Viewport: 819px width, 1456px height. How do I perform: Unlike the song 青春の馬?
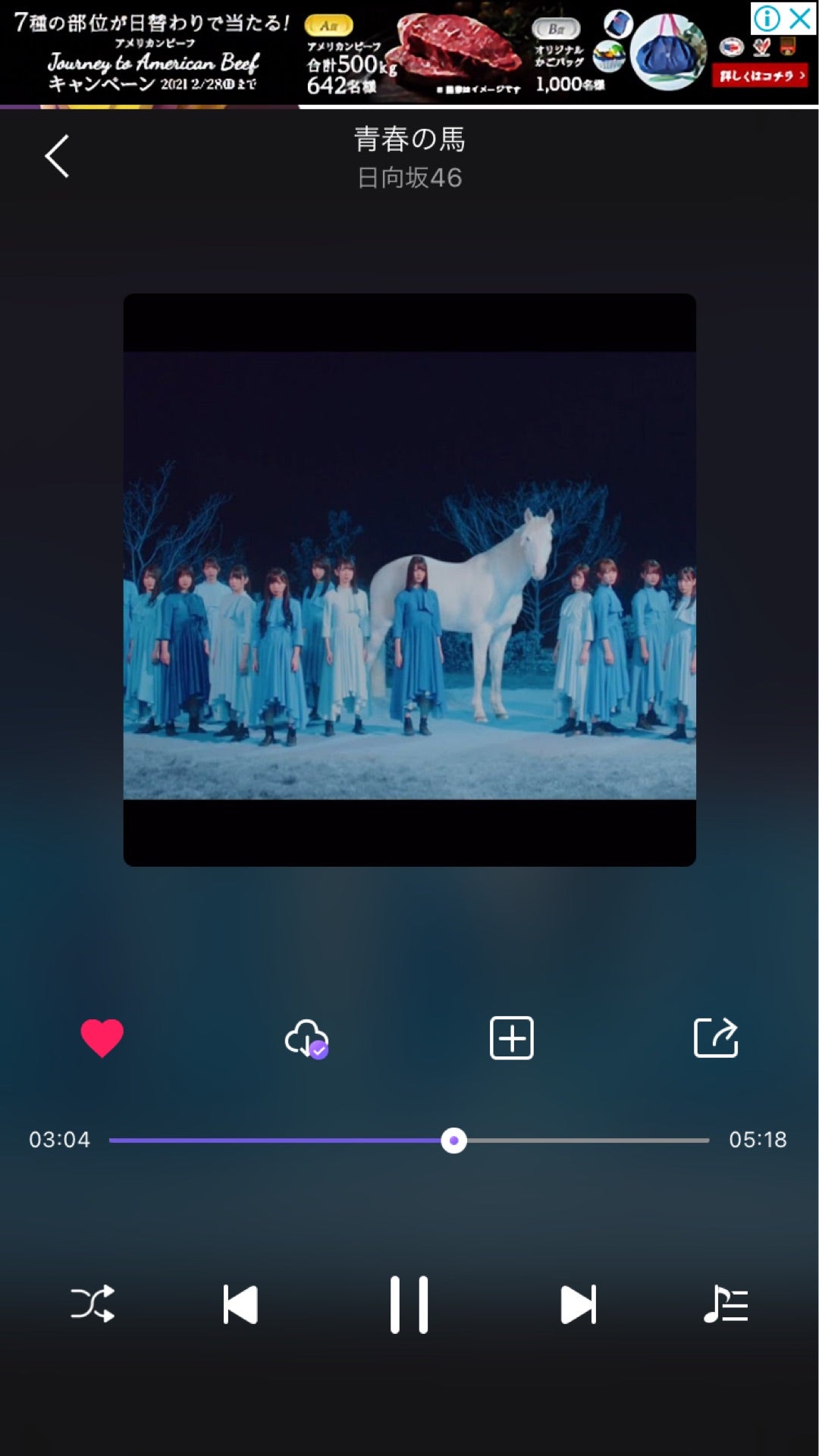102,1037
